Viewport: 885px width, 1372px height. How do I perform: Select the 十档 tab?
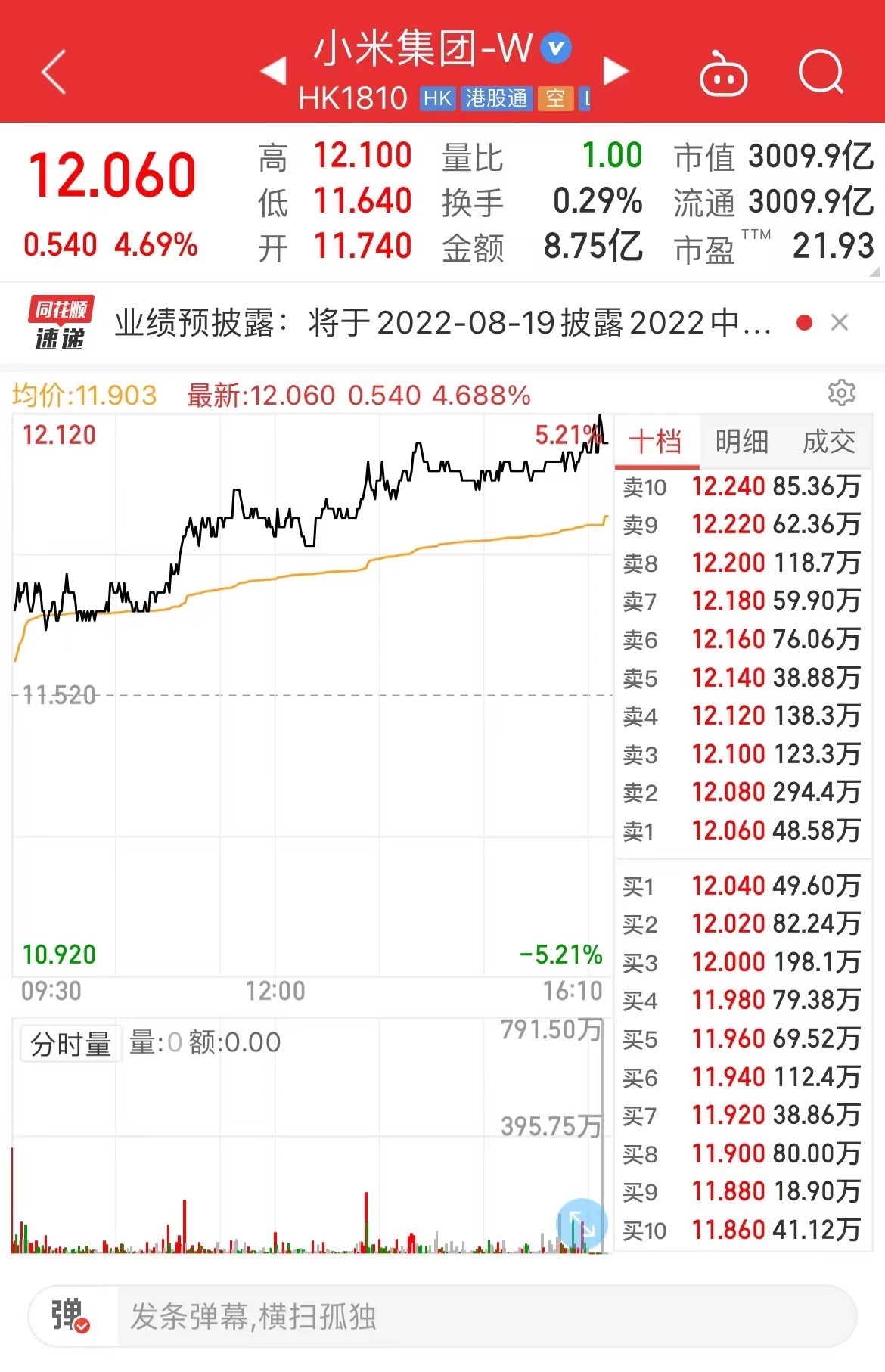pyautogui.click(x=656, y=442)
